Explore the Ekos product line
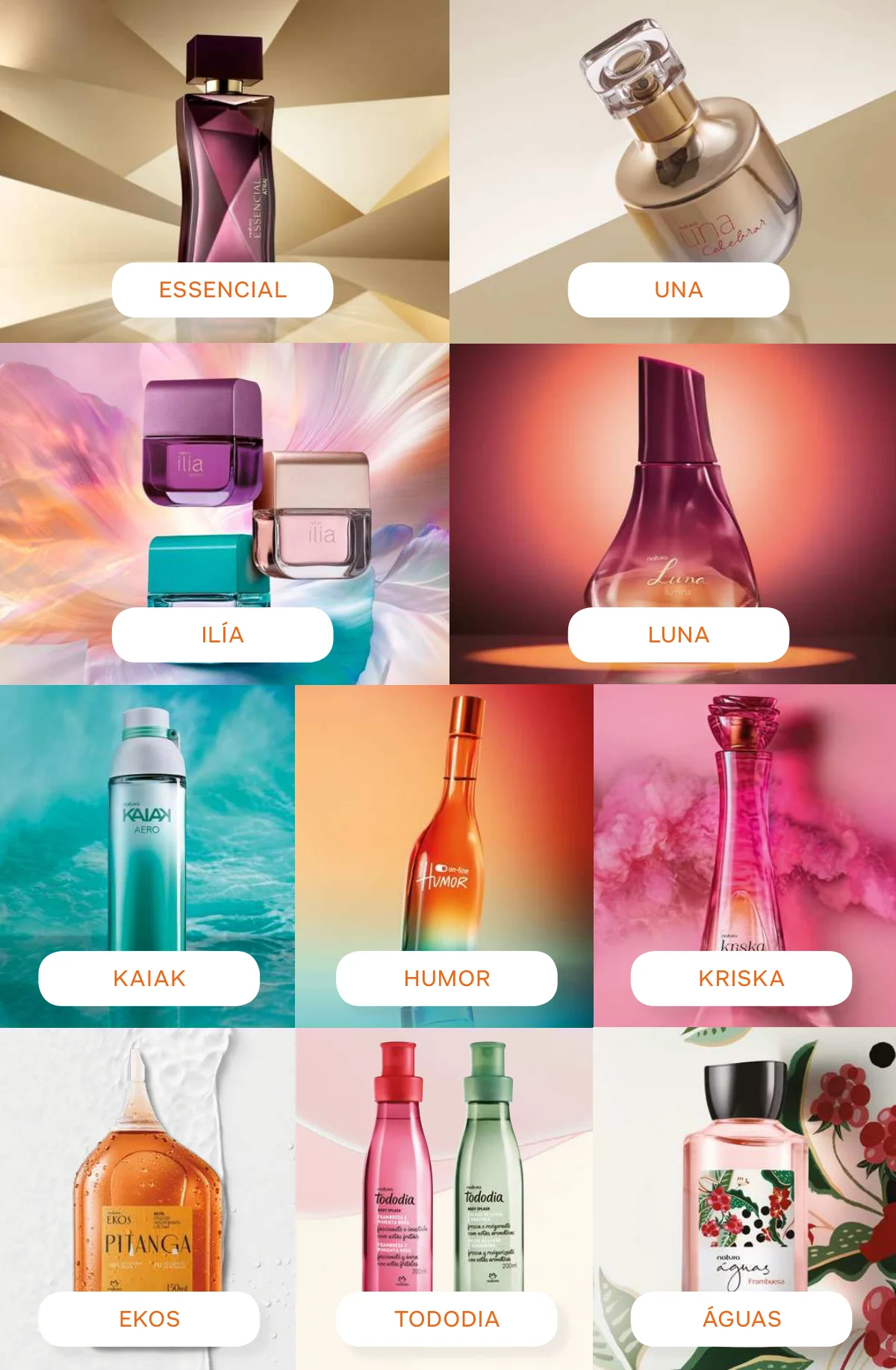 pyautogui.click(x=149, y=1319)
